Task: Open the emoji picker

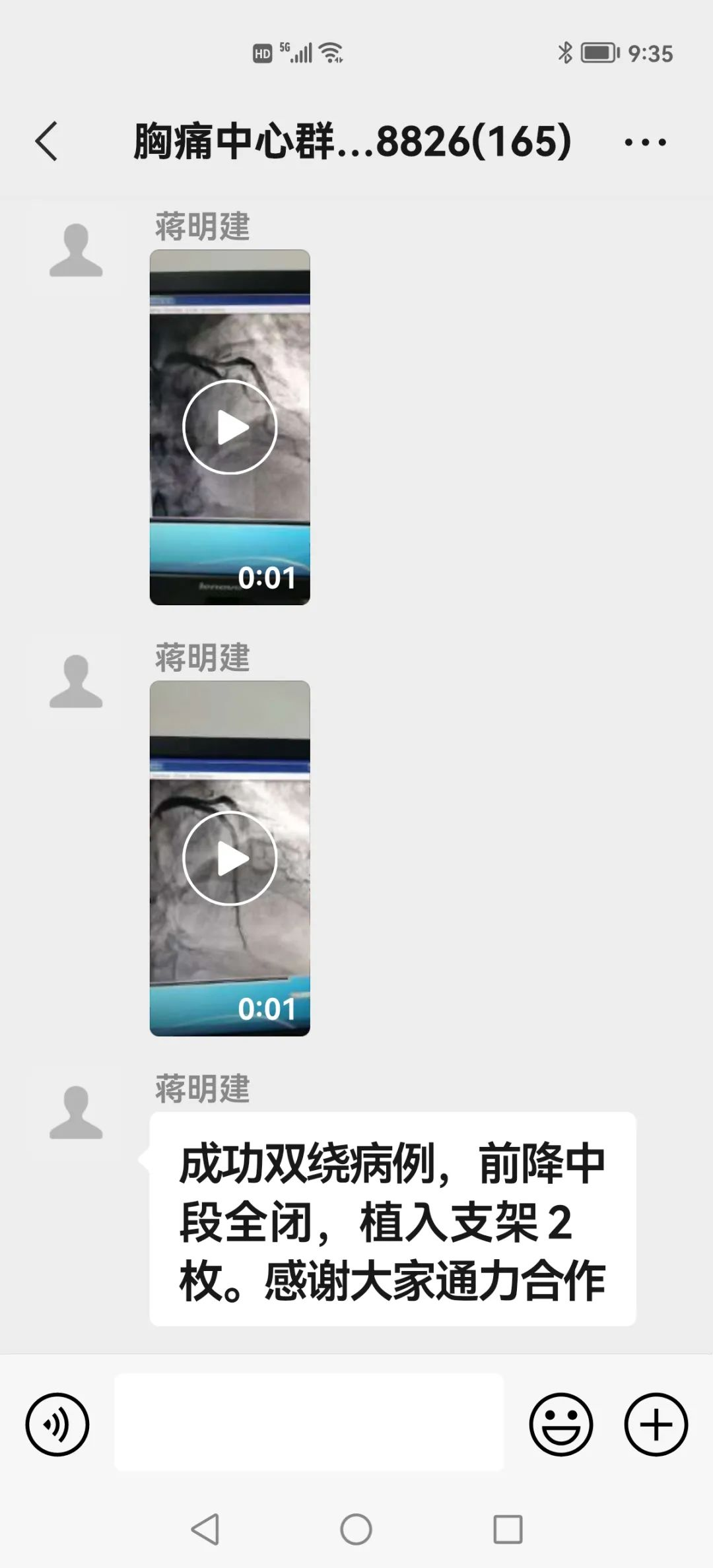Action: (560, 1424)
